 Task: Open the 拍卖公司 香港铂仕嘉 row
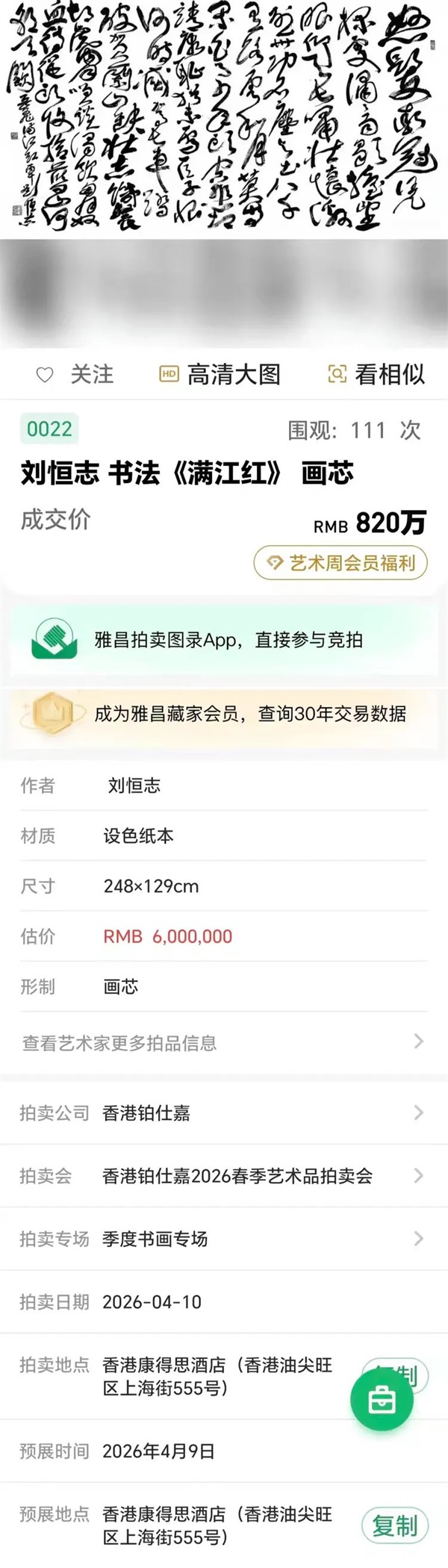point(223,1113)
